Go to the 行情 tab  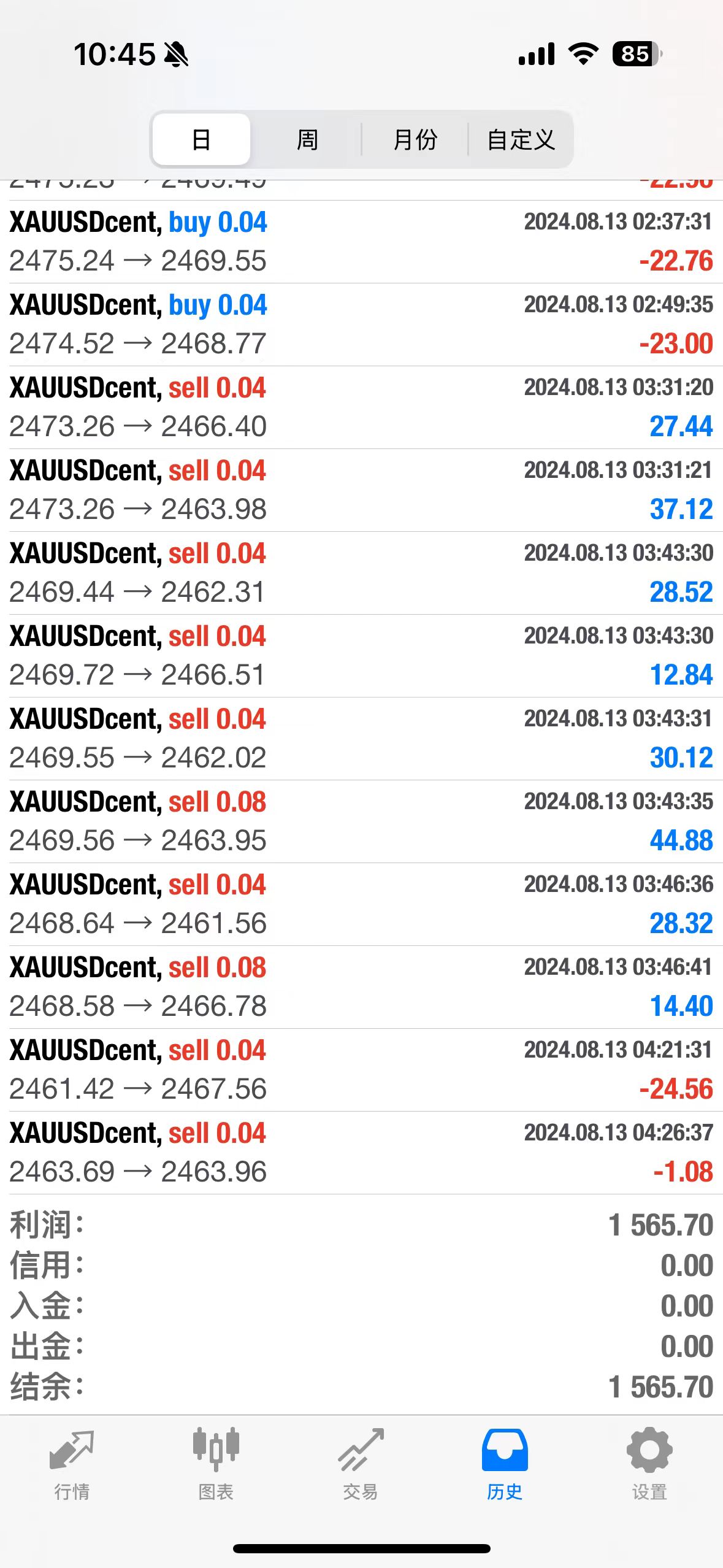point(72,1465)
